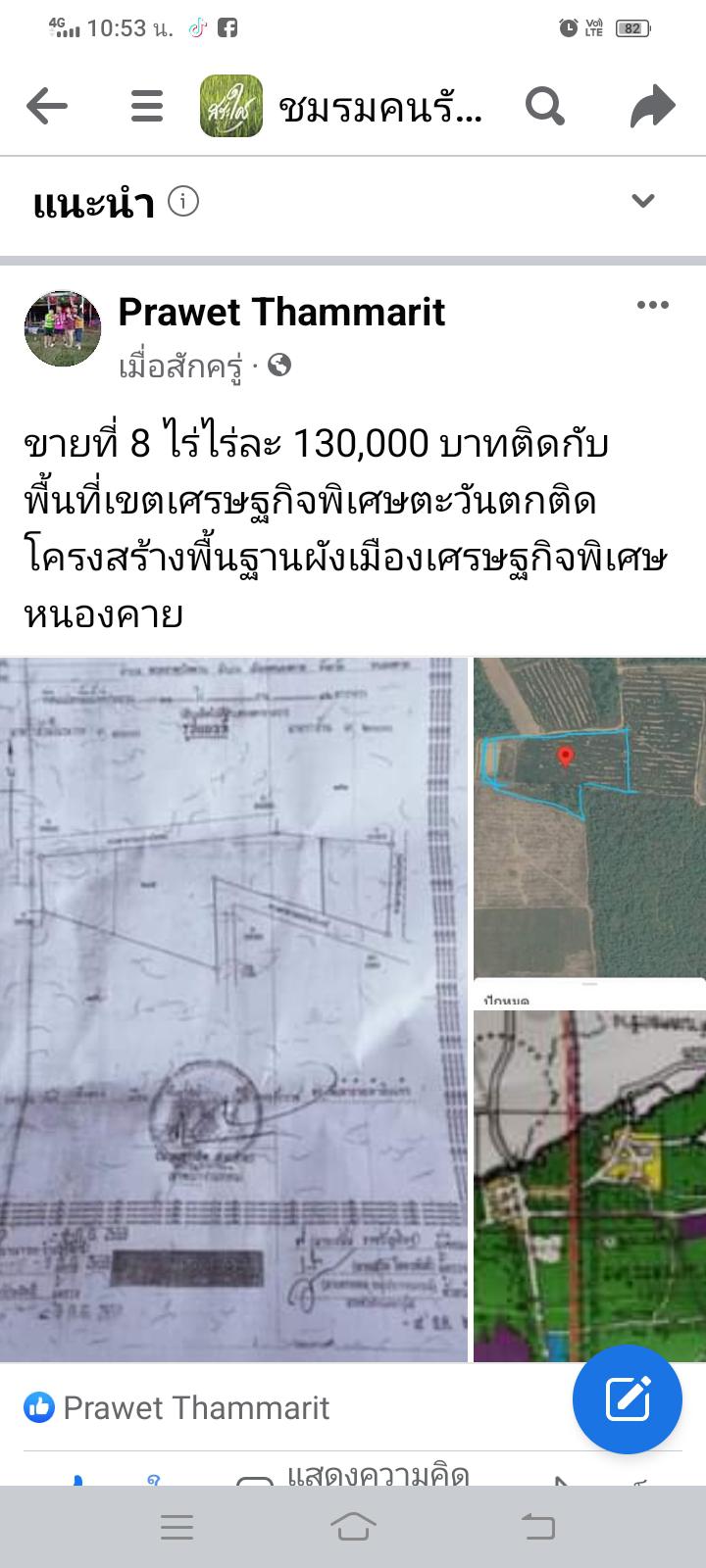View the land deed document photo
The width and height of the screenshot is (706, 1568).
(x=233, y=1009)
